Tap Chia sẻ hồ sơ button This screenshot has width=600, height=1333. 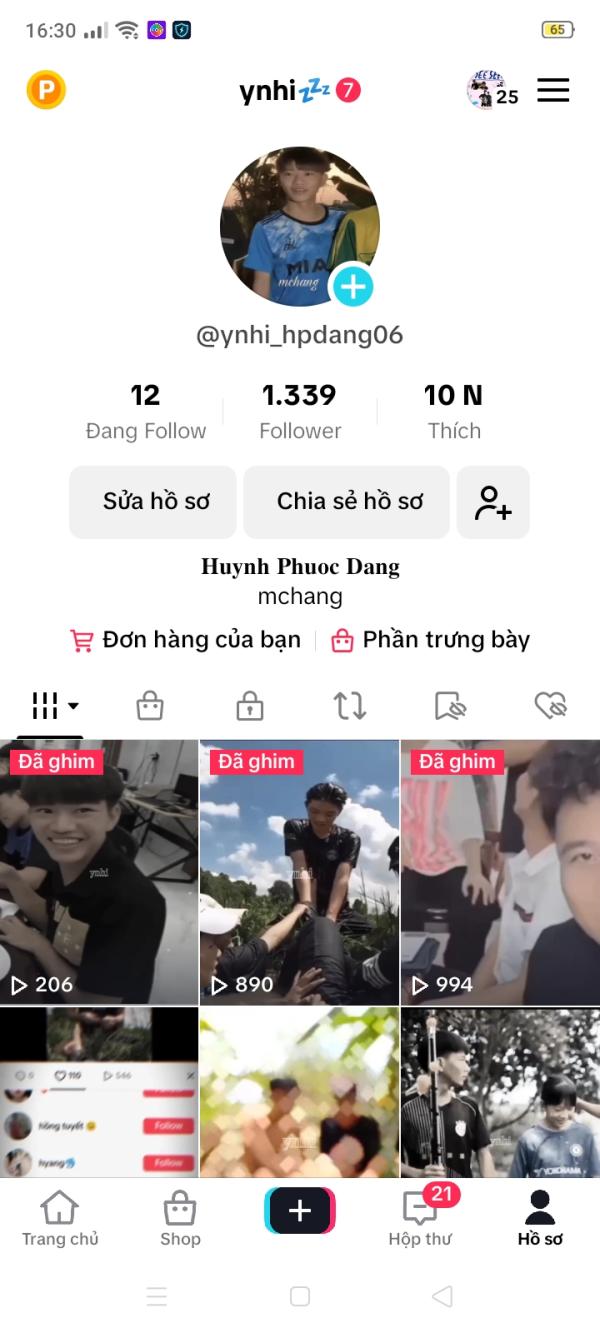tap(347, 501)
